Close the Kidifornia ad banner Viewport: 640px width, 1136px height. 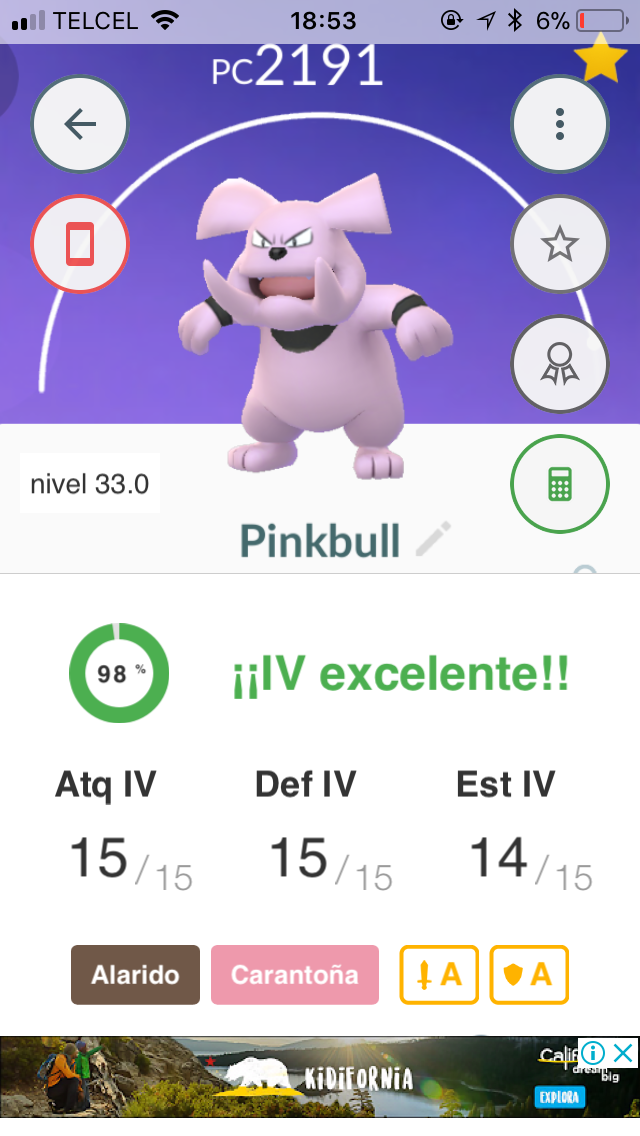tap(623, 1052)
